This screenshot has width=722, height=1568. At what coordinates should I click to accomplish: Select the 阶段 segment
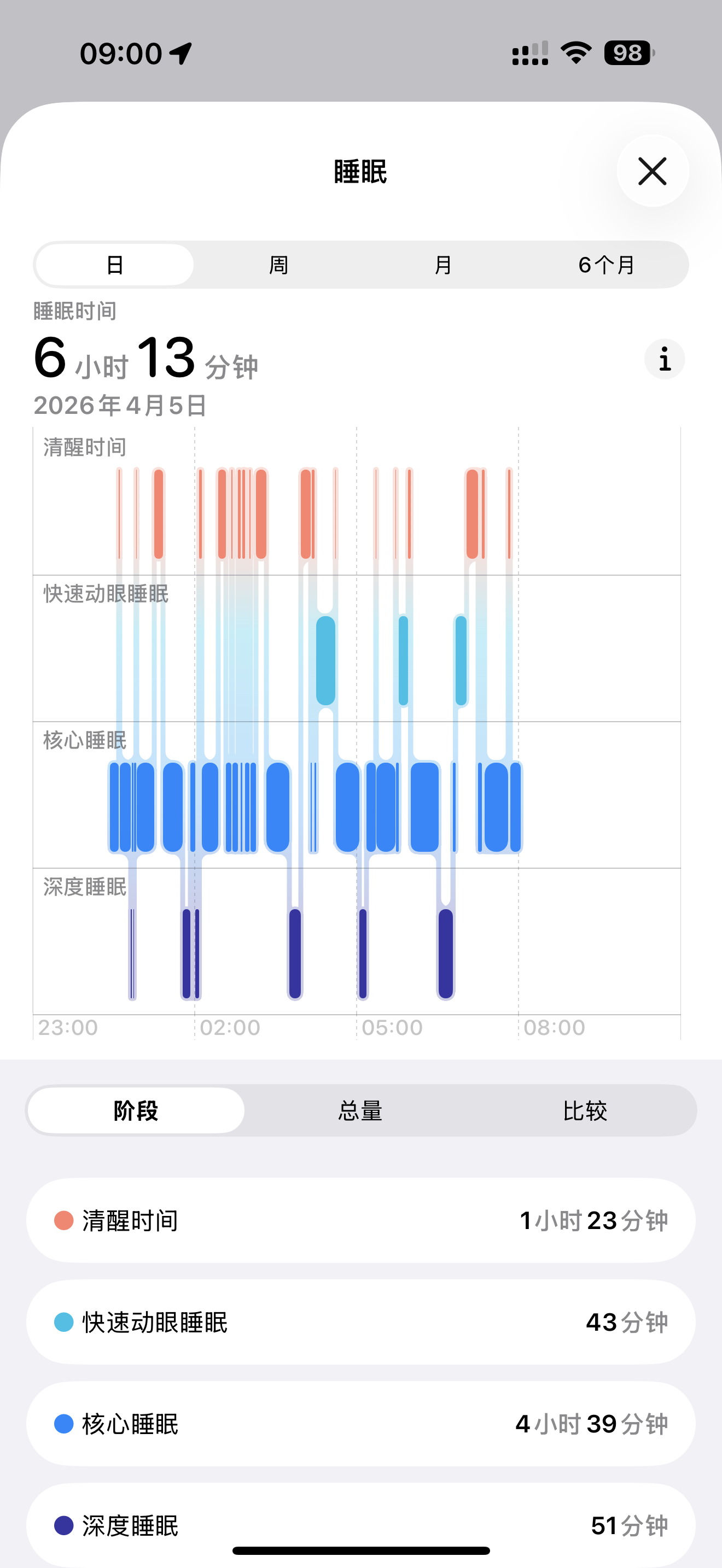(136, 1110)
